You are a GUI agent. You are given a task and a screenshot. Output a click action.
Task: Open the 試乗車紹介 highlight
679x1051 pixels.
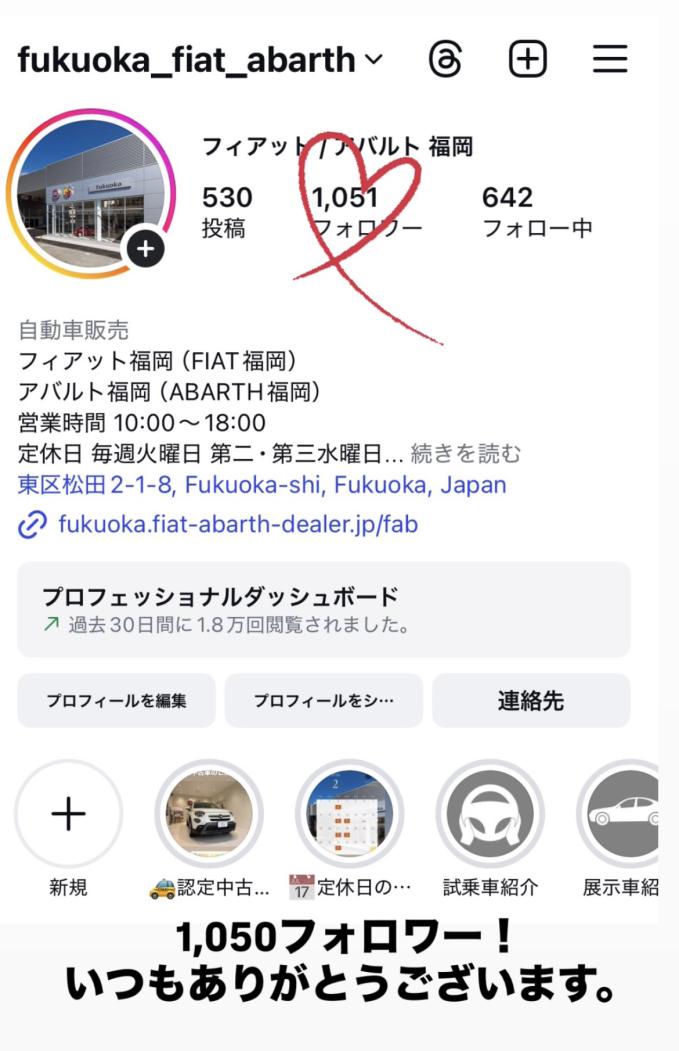(x=490, y=814)
